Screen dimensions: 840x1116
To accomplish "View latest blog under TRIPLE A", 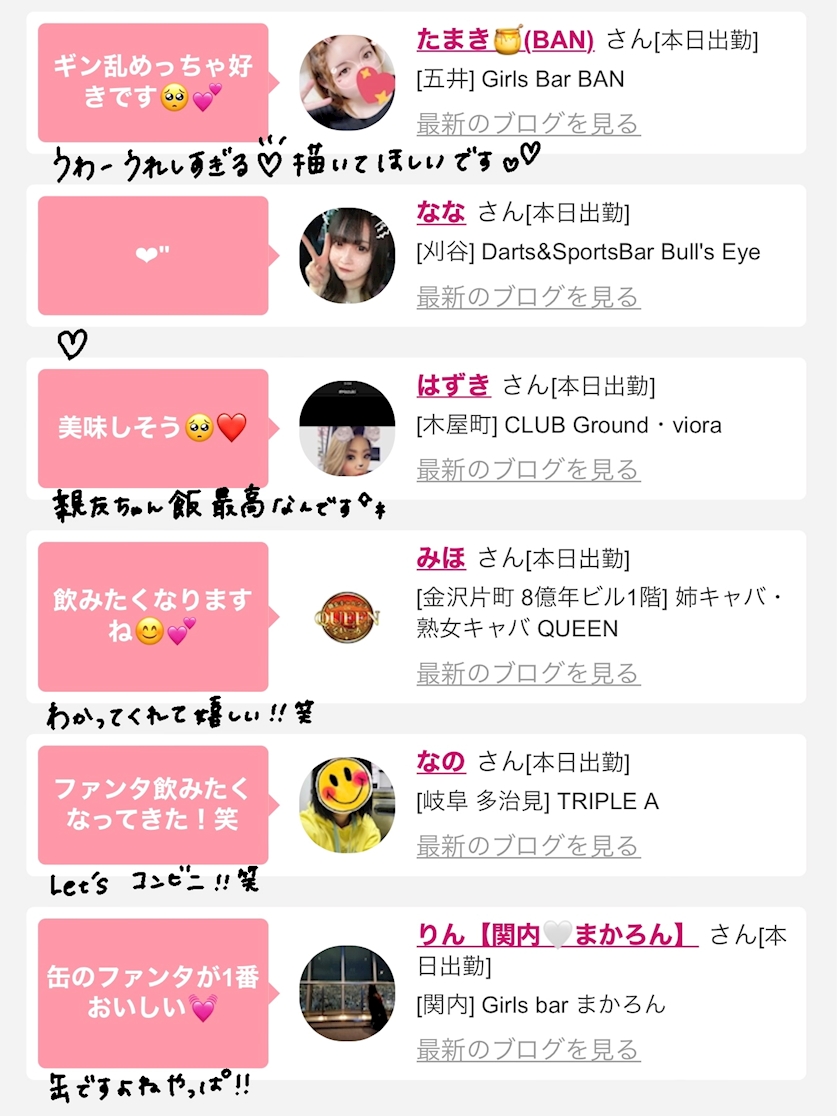I will point(528,846).
